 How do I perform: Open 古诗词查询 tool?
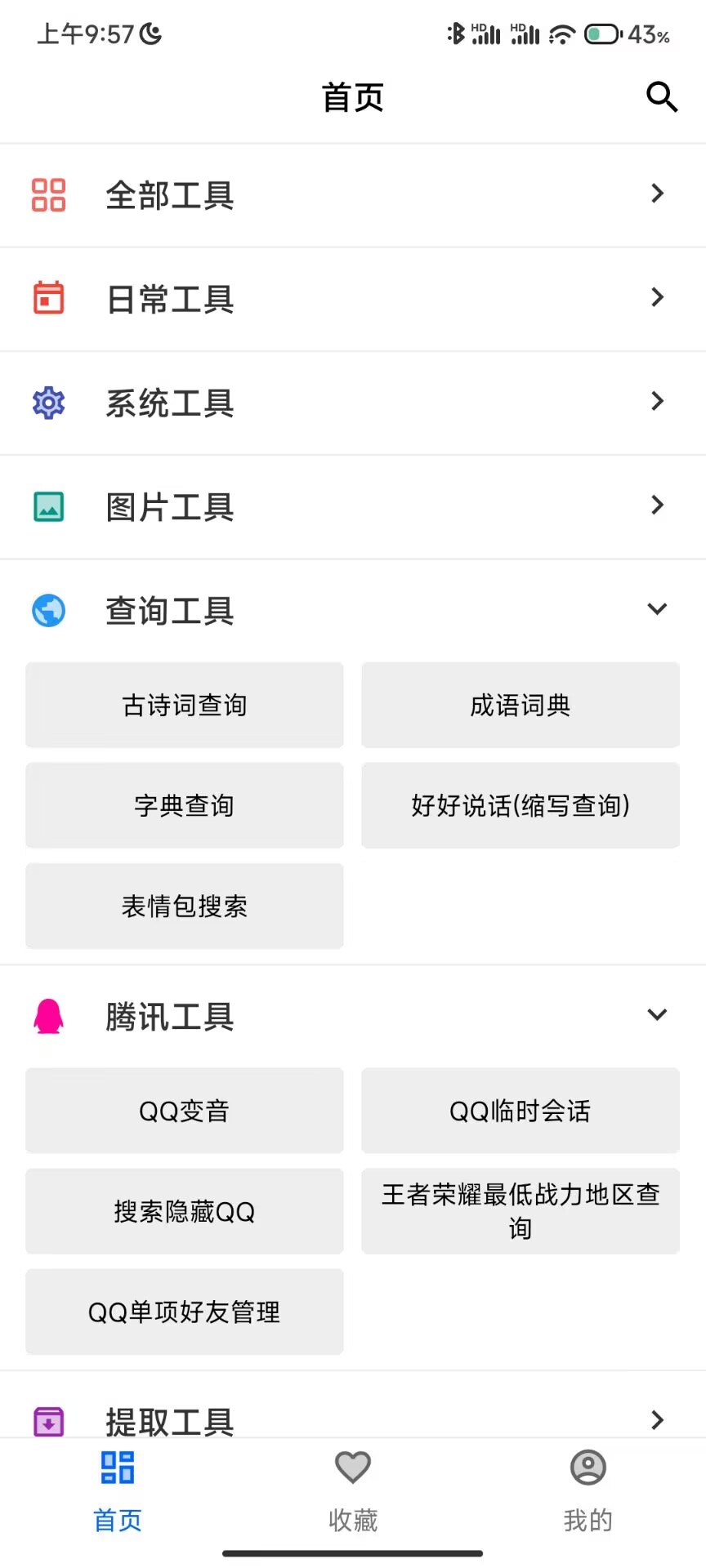tap(185, 705)
